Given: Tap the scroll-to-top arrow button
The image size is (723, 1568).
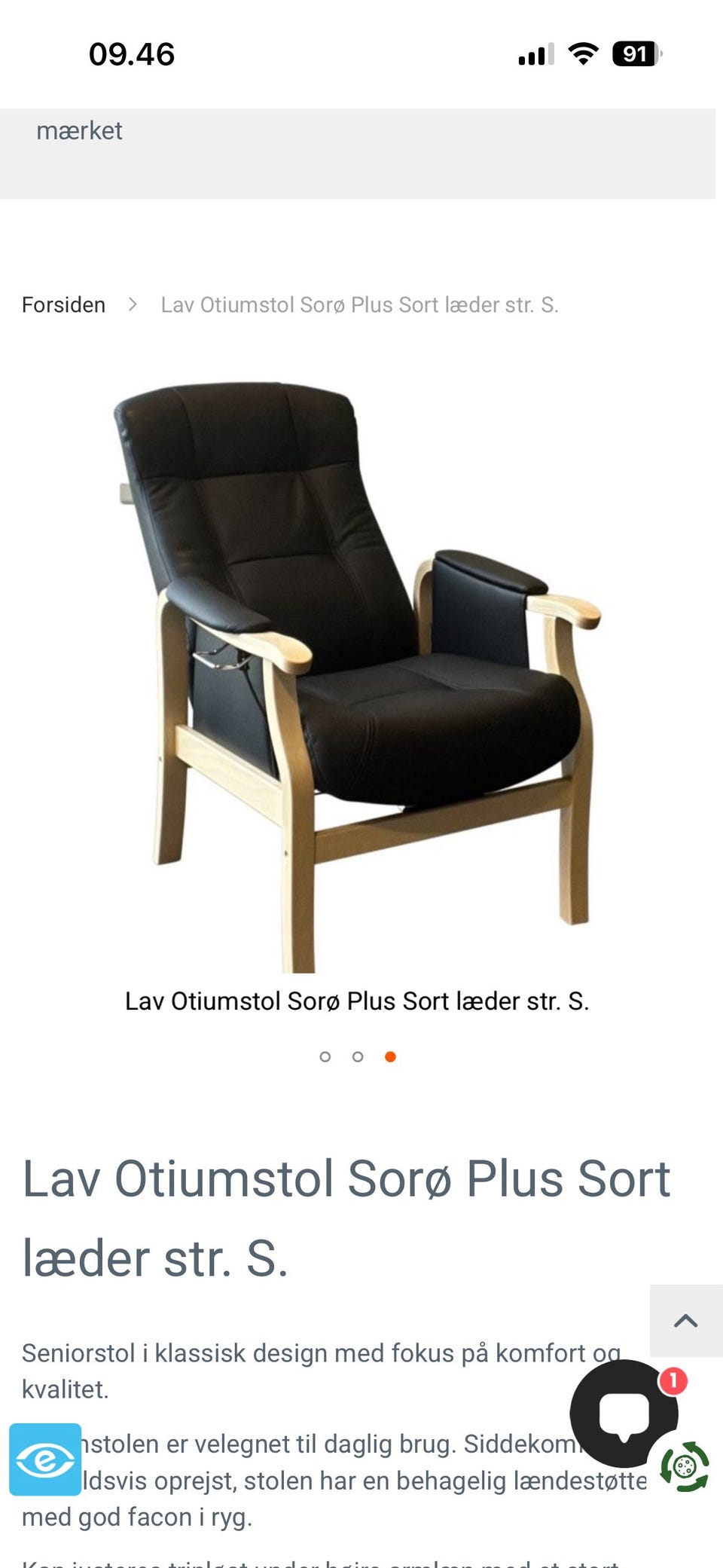Looking at the screenshot, I should coord(686,1321).
